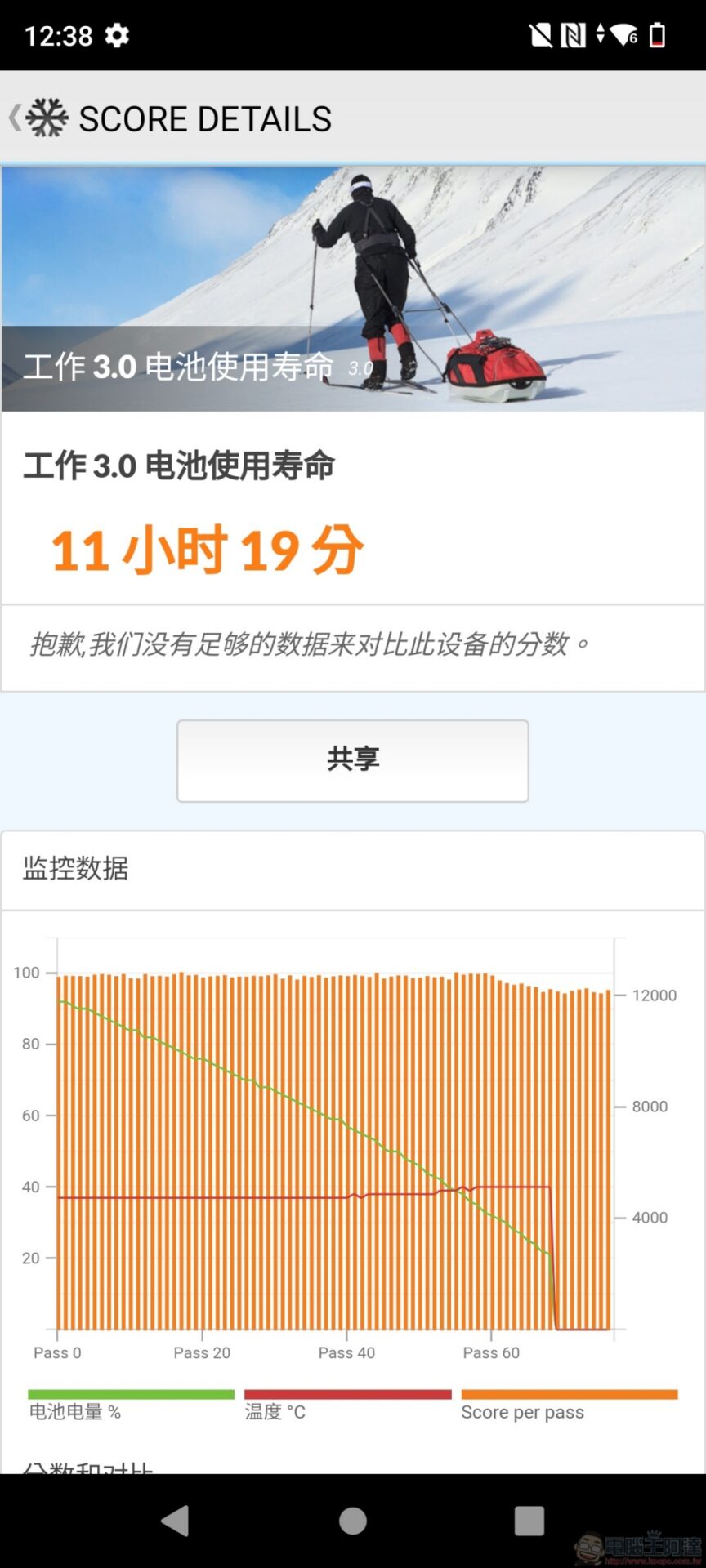
Task: Open the recent apps view
Action: pyautogui.click(x=529, y=1521)
